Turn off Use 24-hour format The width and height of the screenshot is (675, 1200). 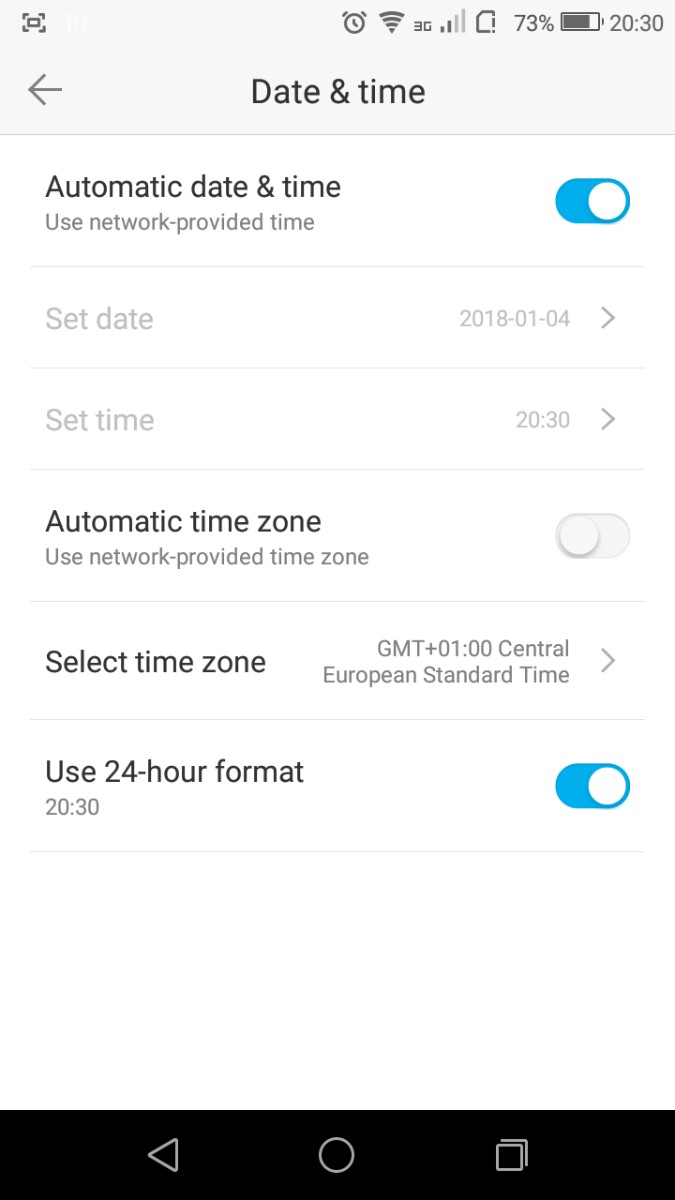coord(592,786)
